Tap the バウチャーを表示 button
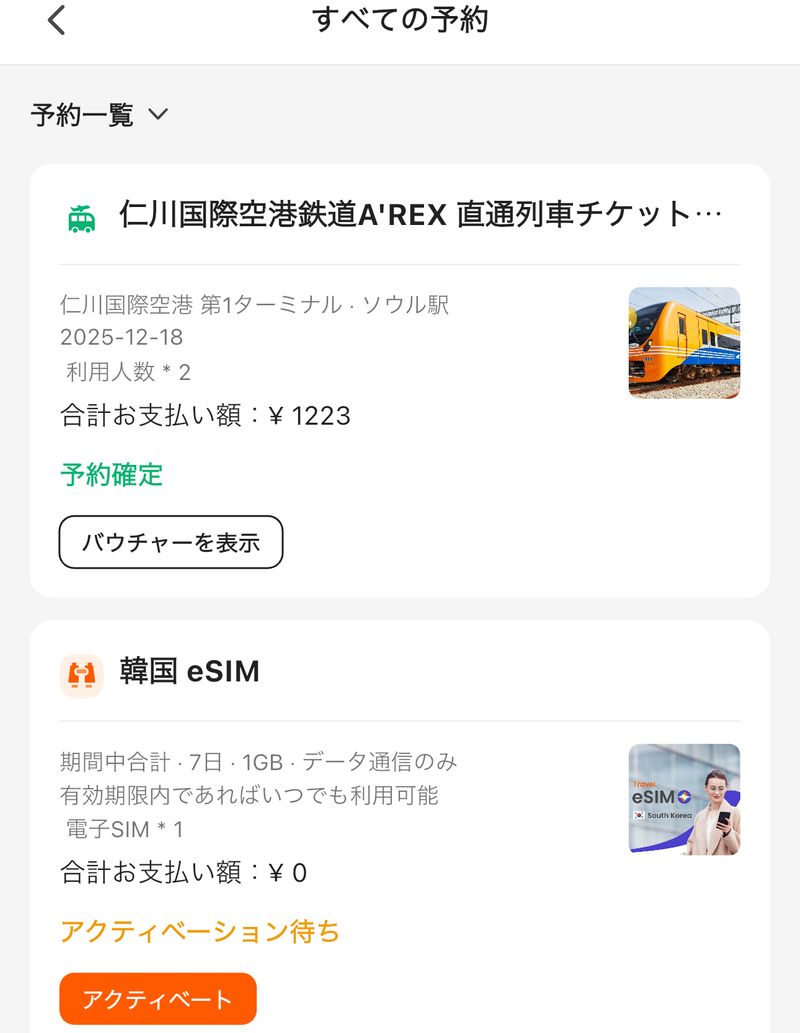 (171, 542)
